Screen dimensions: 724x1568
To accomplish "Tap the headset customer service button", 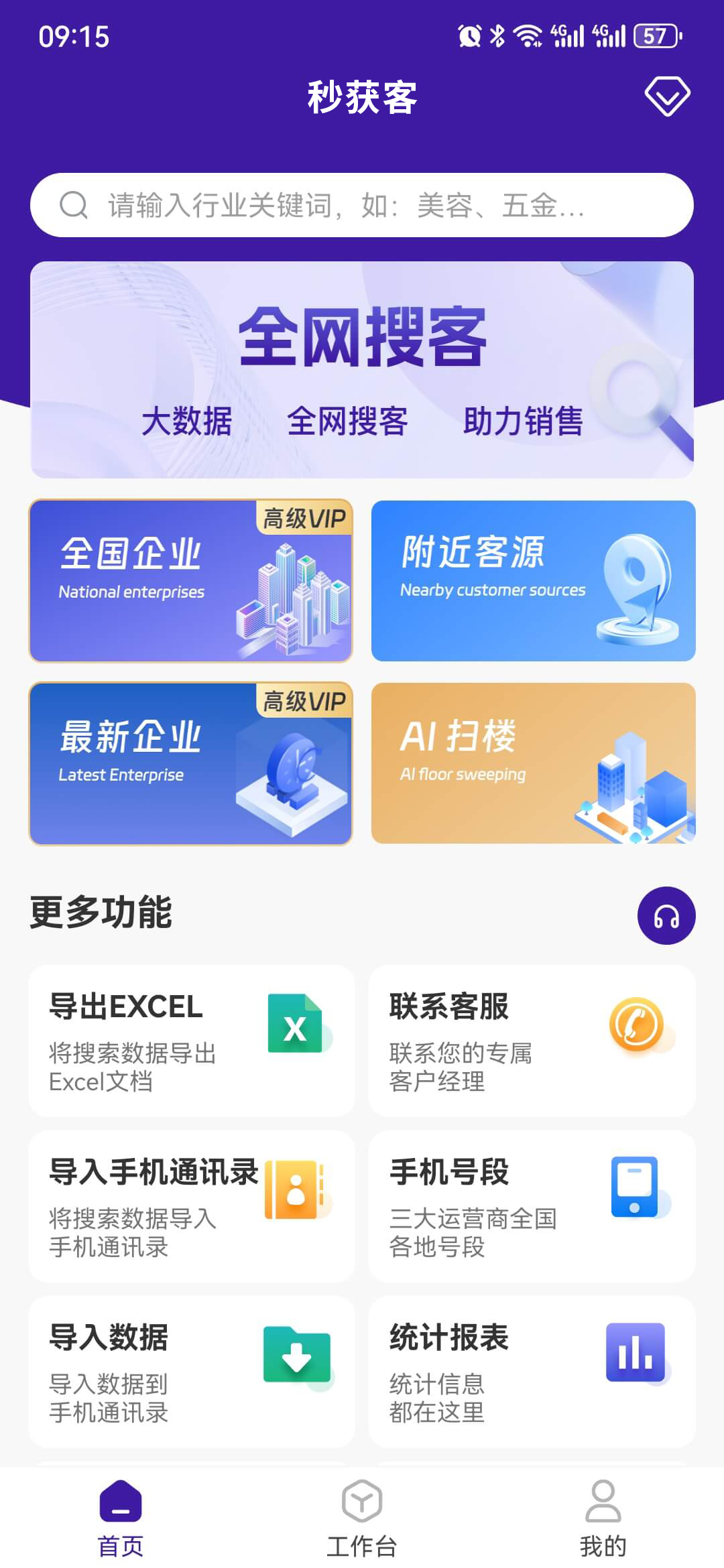I will point(666,915).
